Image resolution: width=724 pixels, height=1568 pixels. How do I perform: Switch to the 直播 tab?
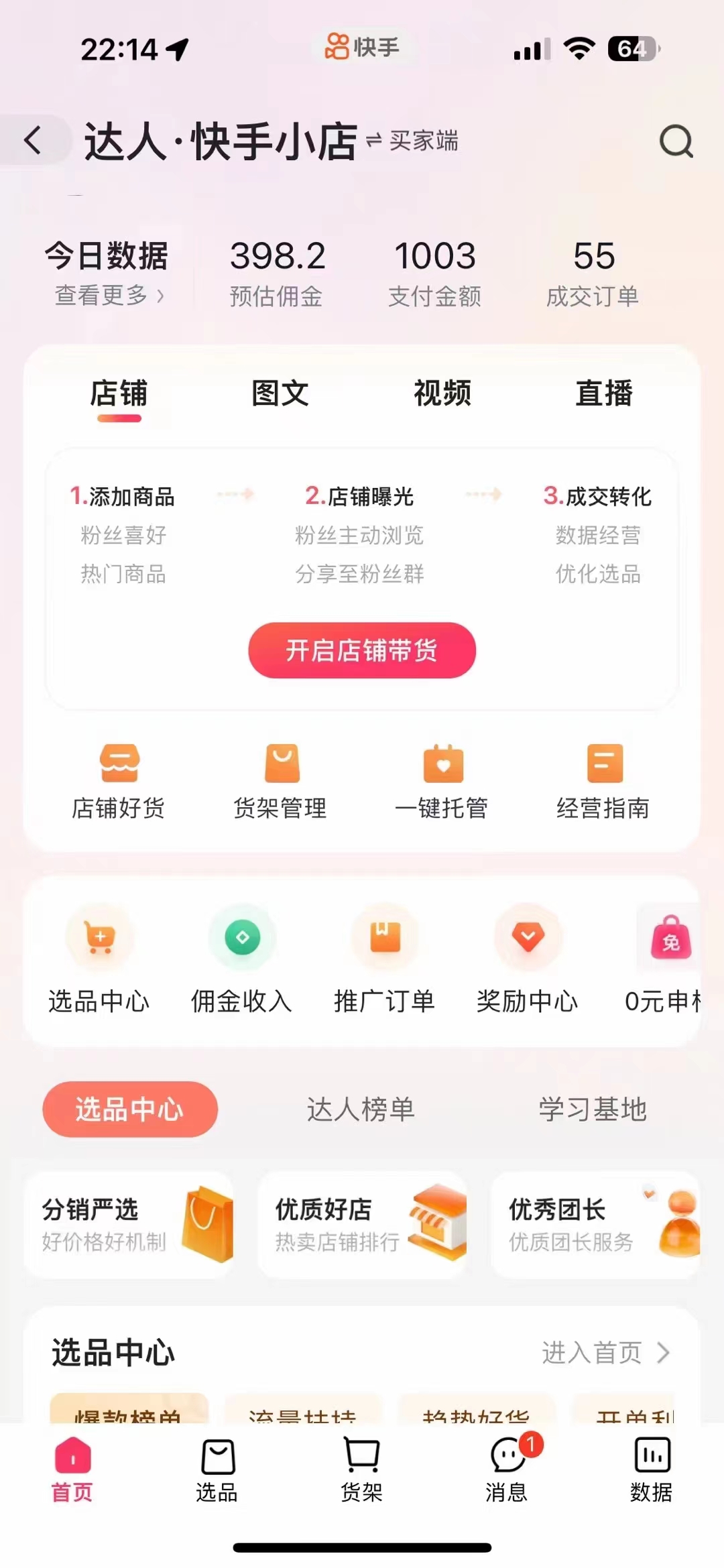[604, 395]
